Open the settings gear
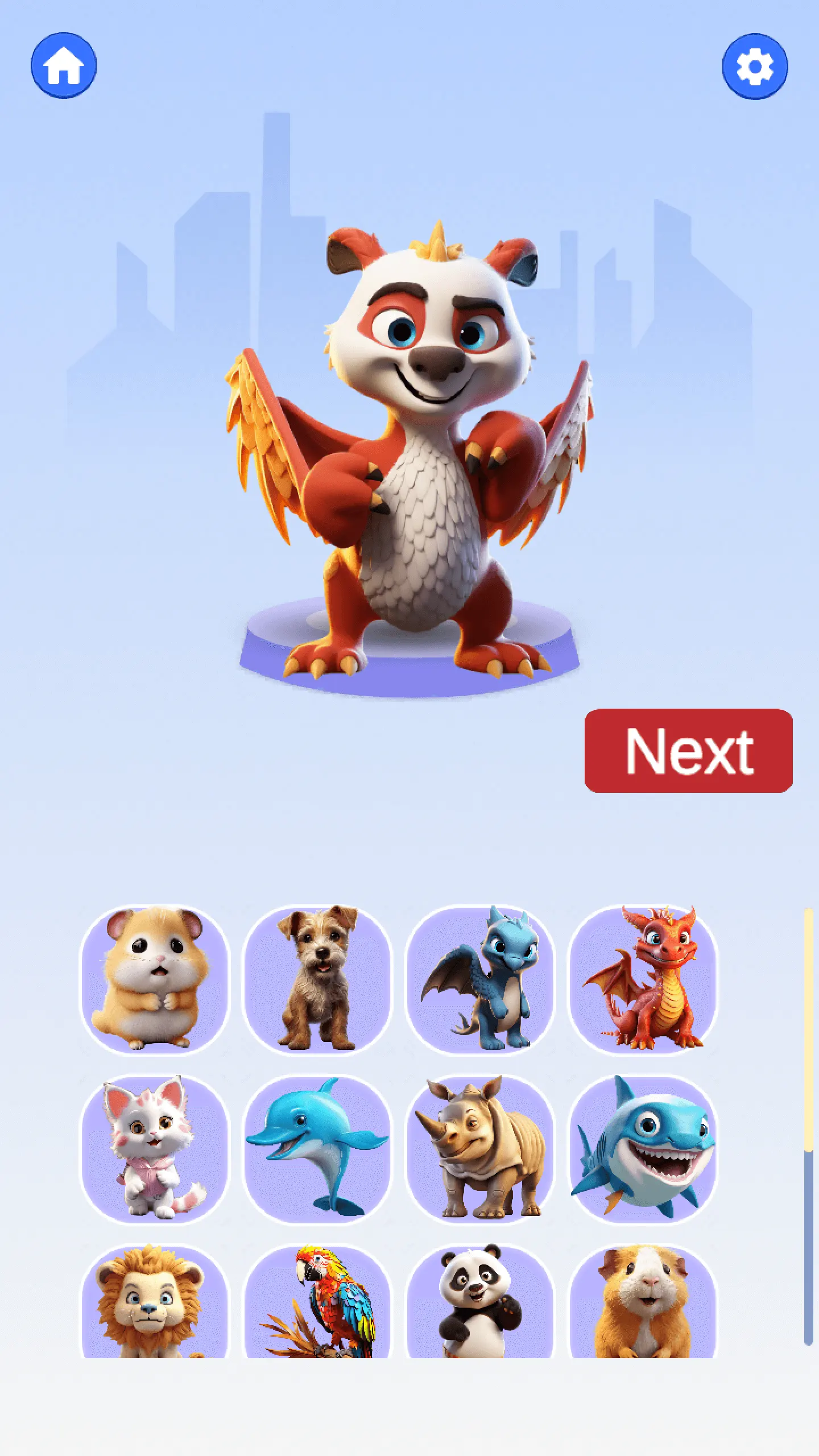819x1456 pixels. point(755,67)
